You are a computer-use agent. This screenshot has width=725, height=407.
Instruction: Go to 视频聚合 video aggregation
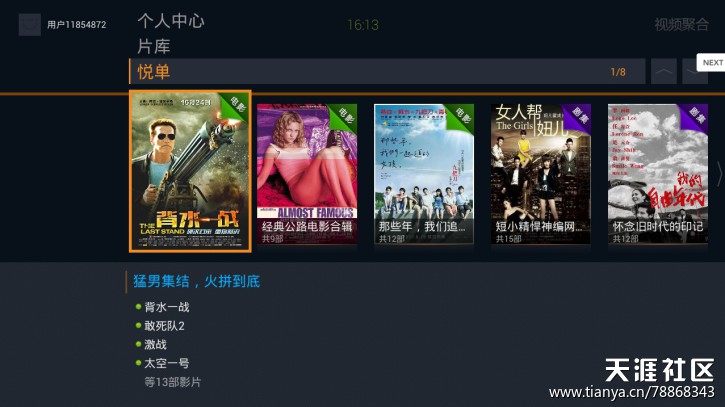[681, 25]
